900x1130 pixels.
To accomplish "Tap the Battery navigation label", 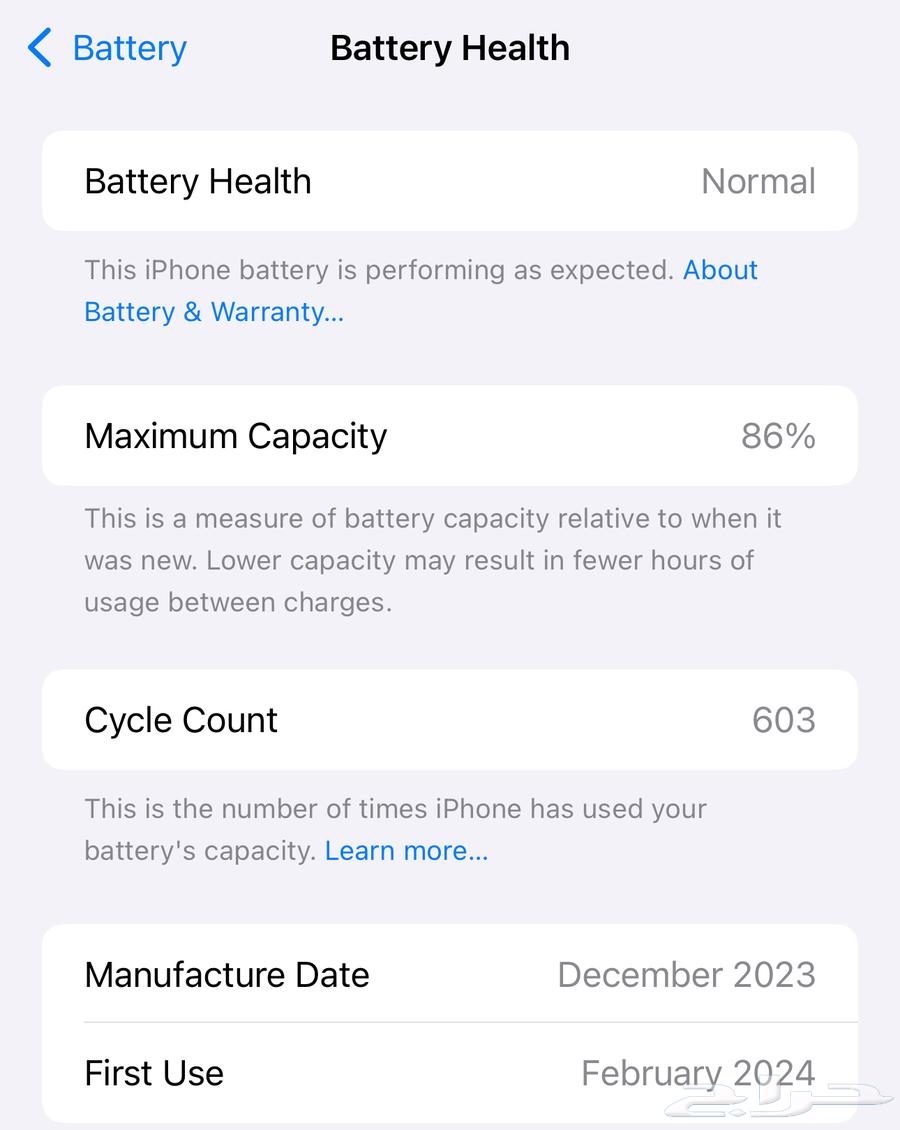I will click(128, 47).
